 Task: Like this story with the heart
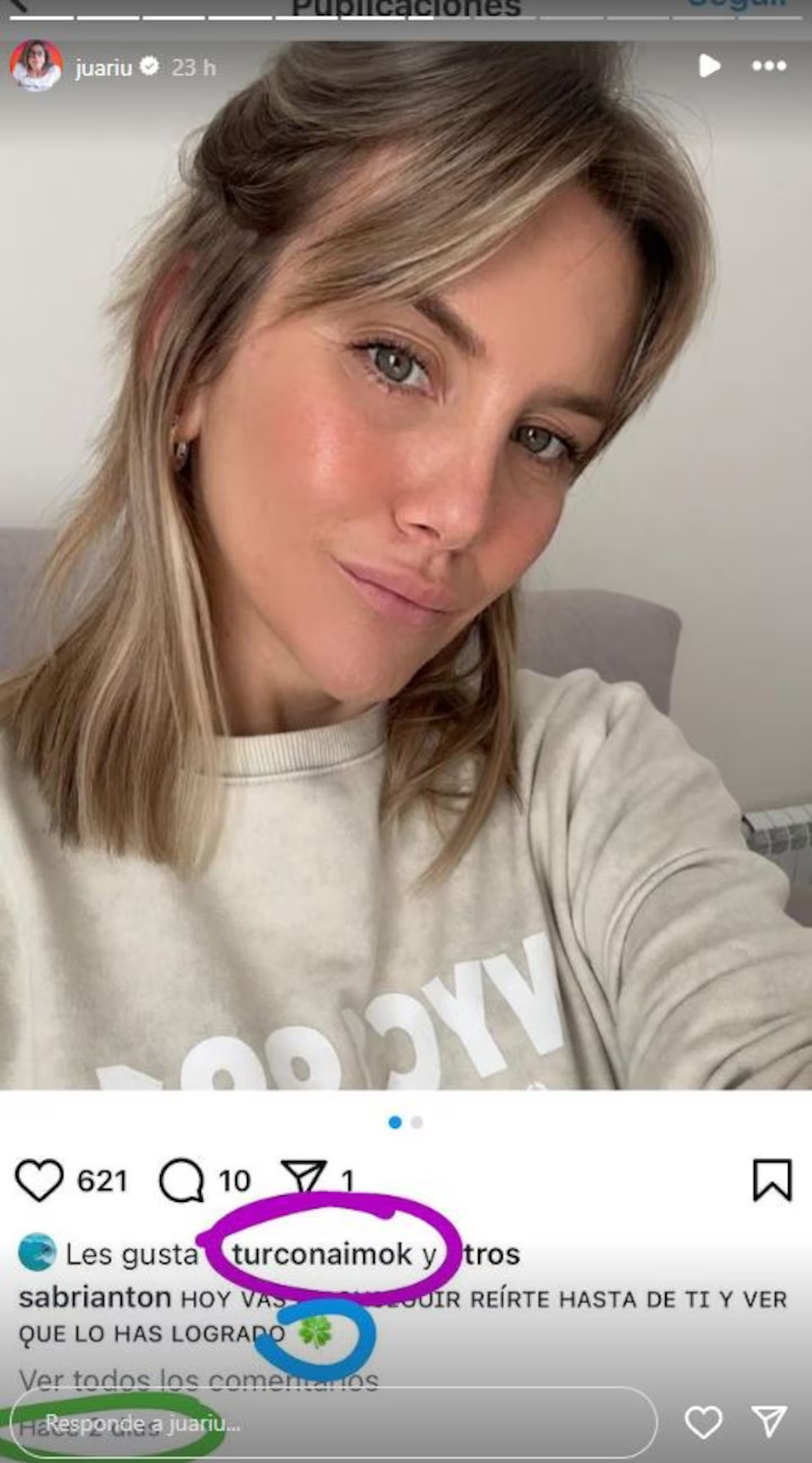[703, 1422]
